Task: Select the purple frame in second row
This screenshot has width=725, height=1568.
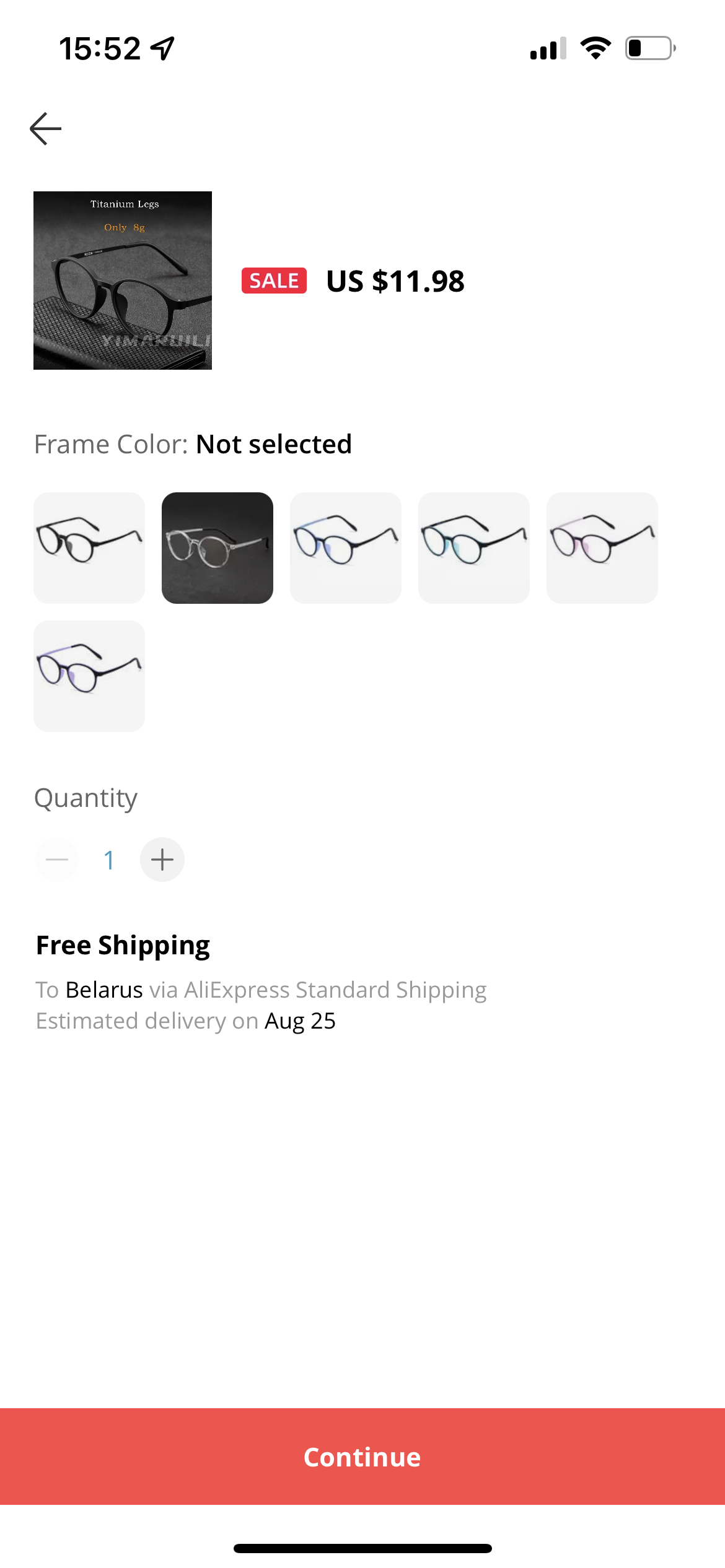Action: tap(89, 676)
